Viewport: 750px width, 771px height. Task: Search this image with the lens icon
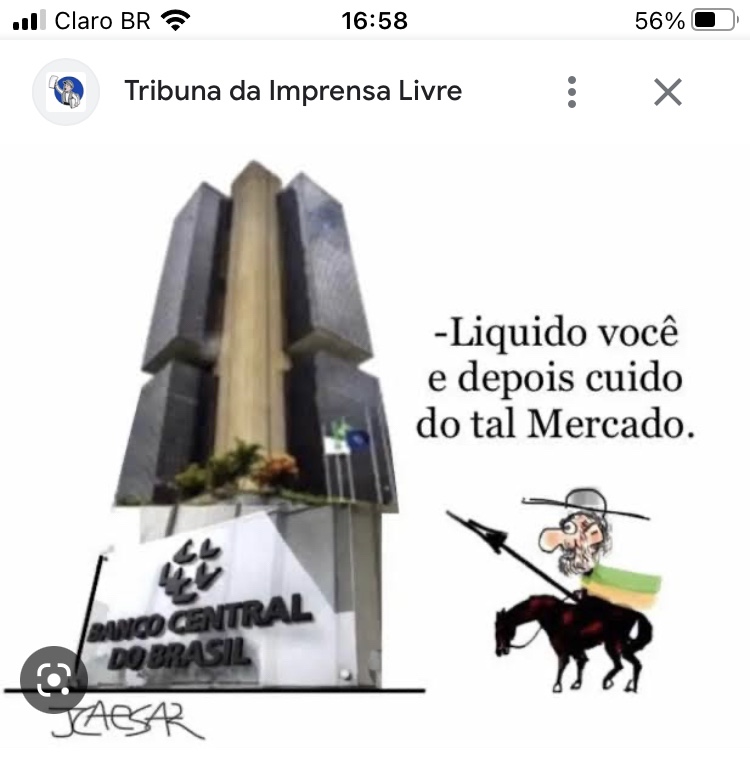[53, 680]
